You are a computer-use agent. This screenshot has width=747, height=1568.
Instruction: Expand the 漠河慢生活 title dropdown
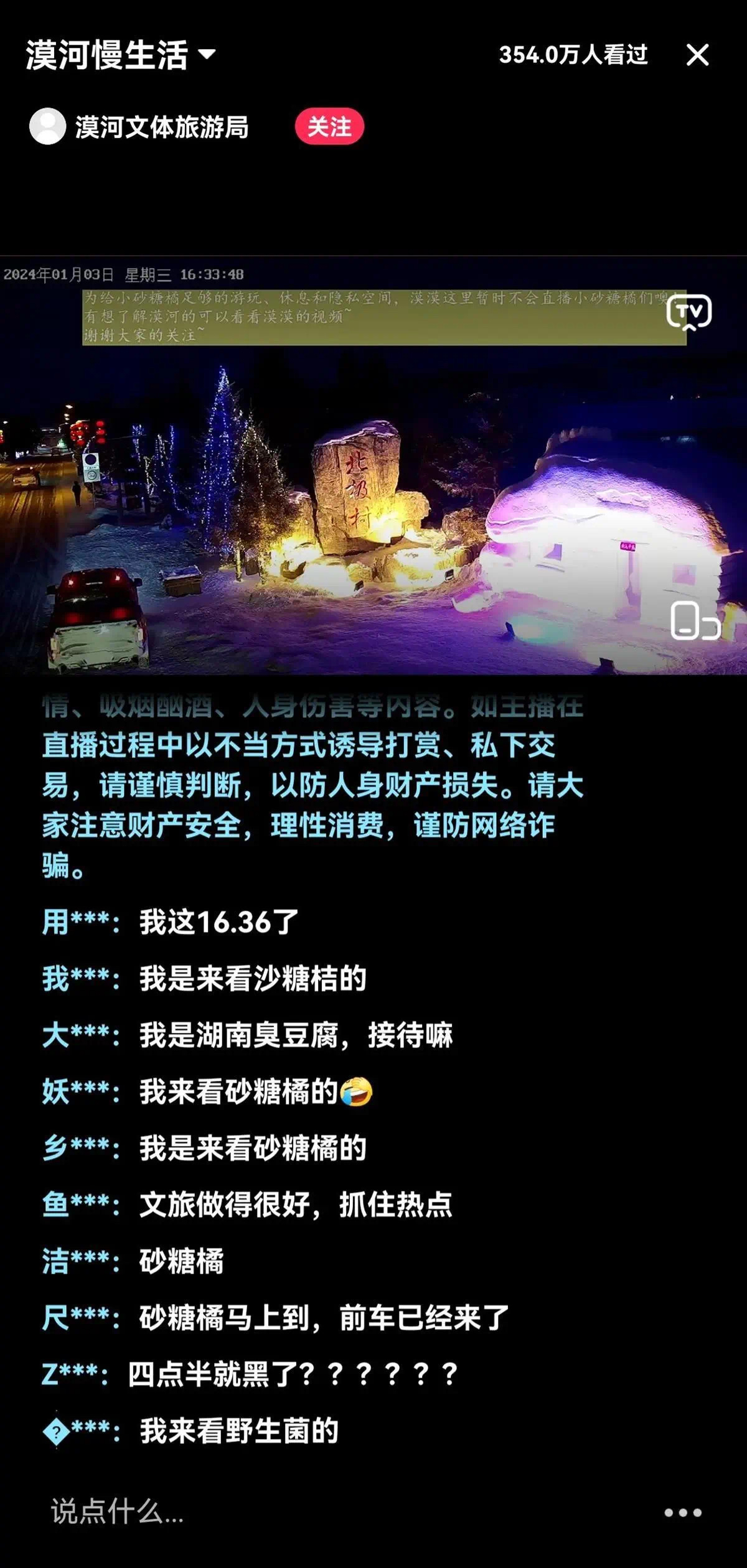coord(207,54)
